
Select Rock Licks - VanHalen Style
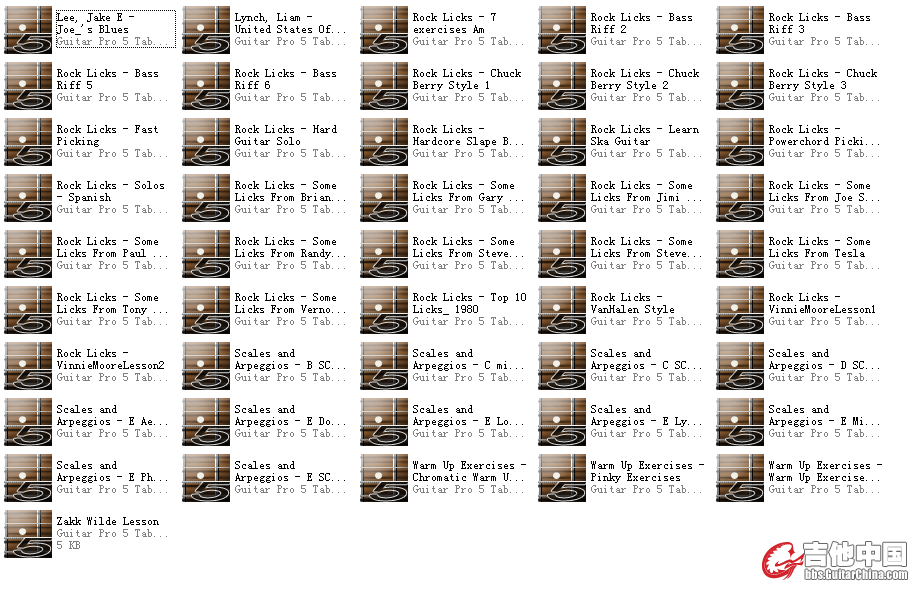click(x=562, y=310)
